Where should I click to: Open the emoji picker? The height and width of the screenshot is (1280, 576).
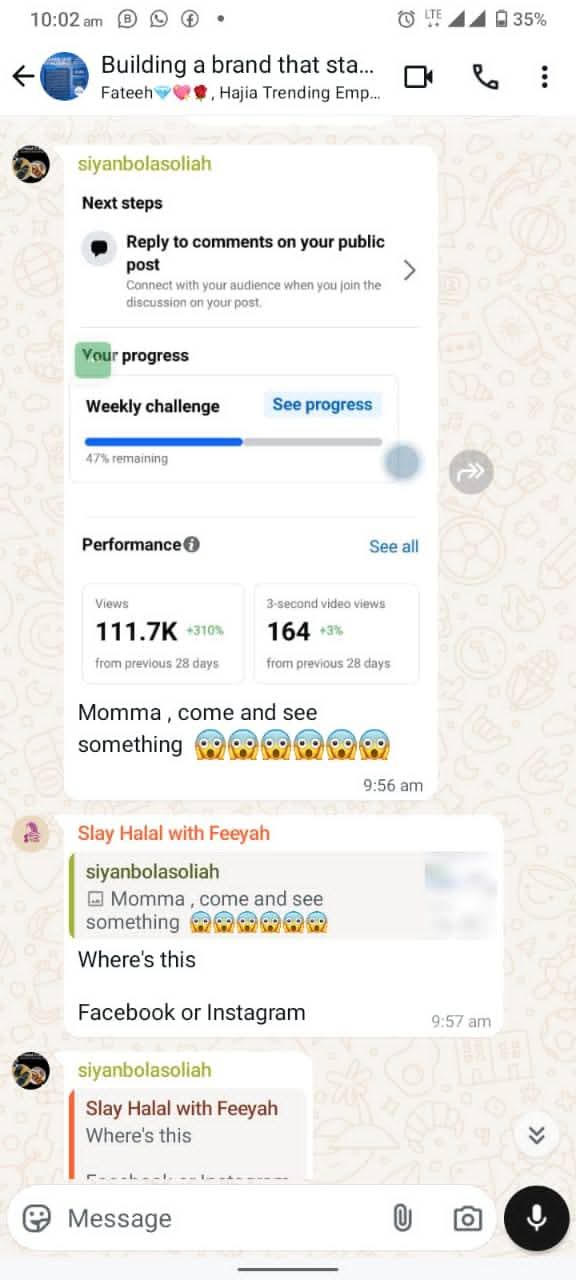tap(37, 1218)
